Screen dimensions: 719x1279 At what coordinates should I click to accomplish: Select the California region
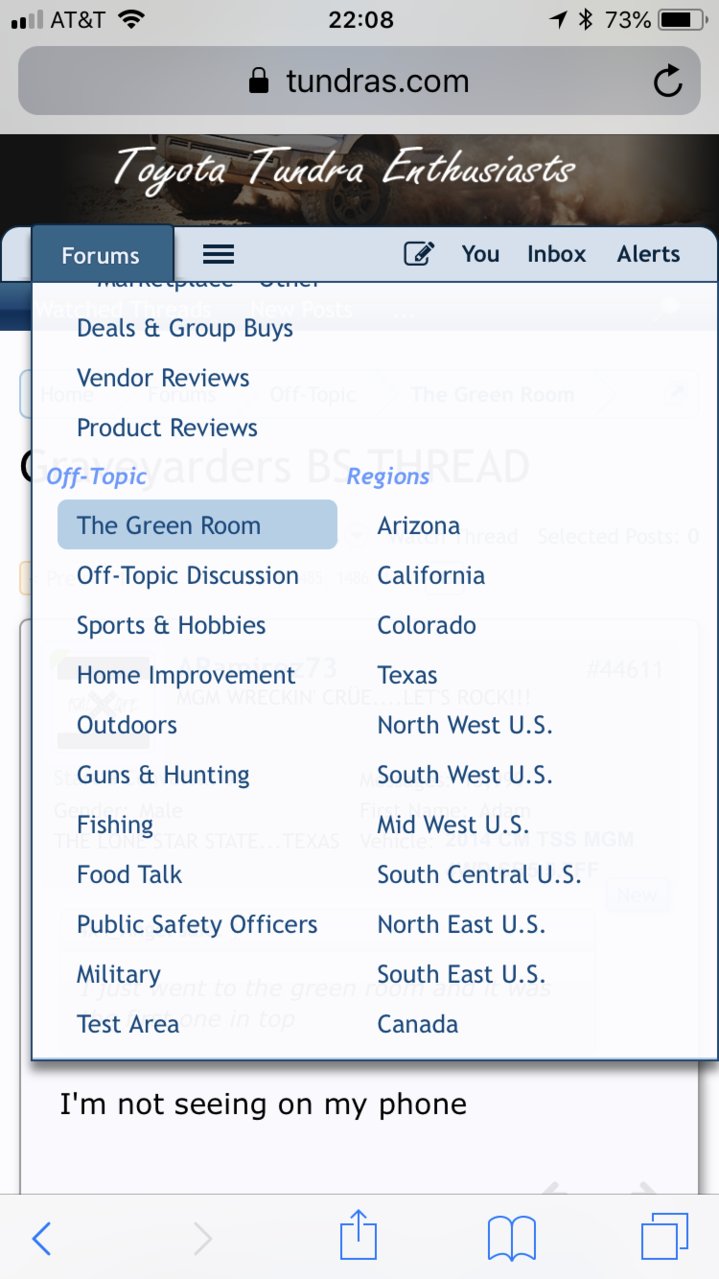tap(430, 575)
